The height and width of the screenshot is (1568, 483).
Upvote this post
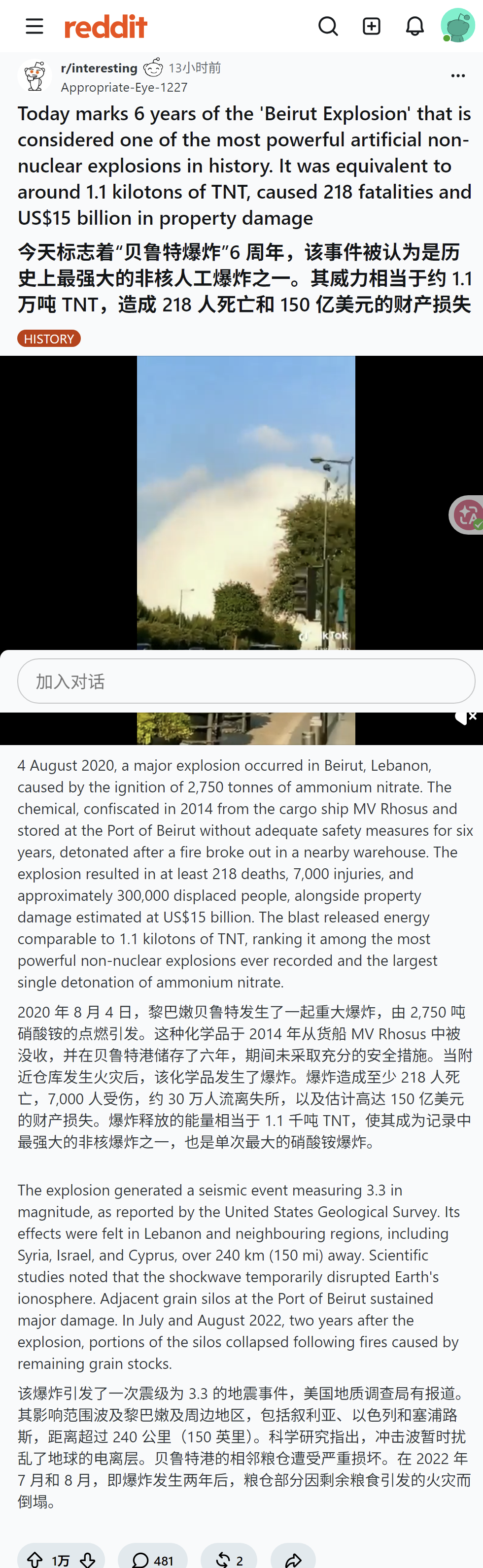[35, 1560]
